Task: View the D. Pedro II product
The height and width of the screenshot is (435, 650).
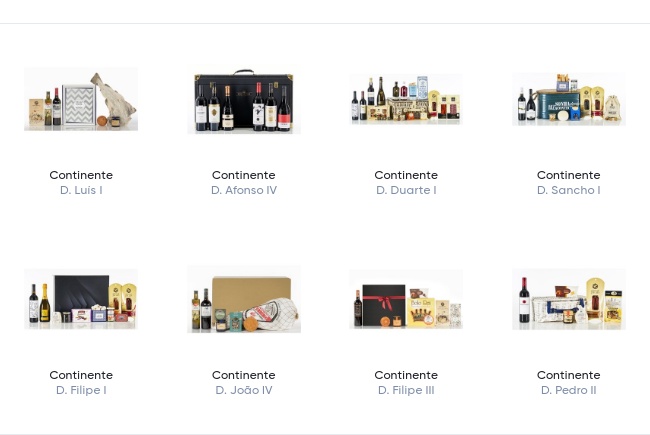Action: [568, 299]
